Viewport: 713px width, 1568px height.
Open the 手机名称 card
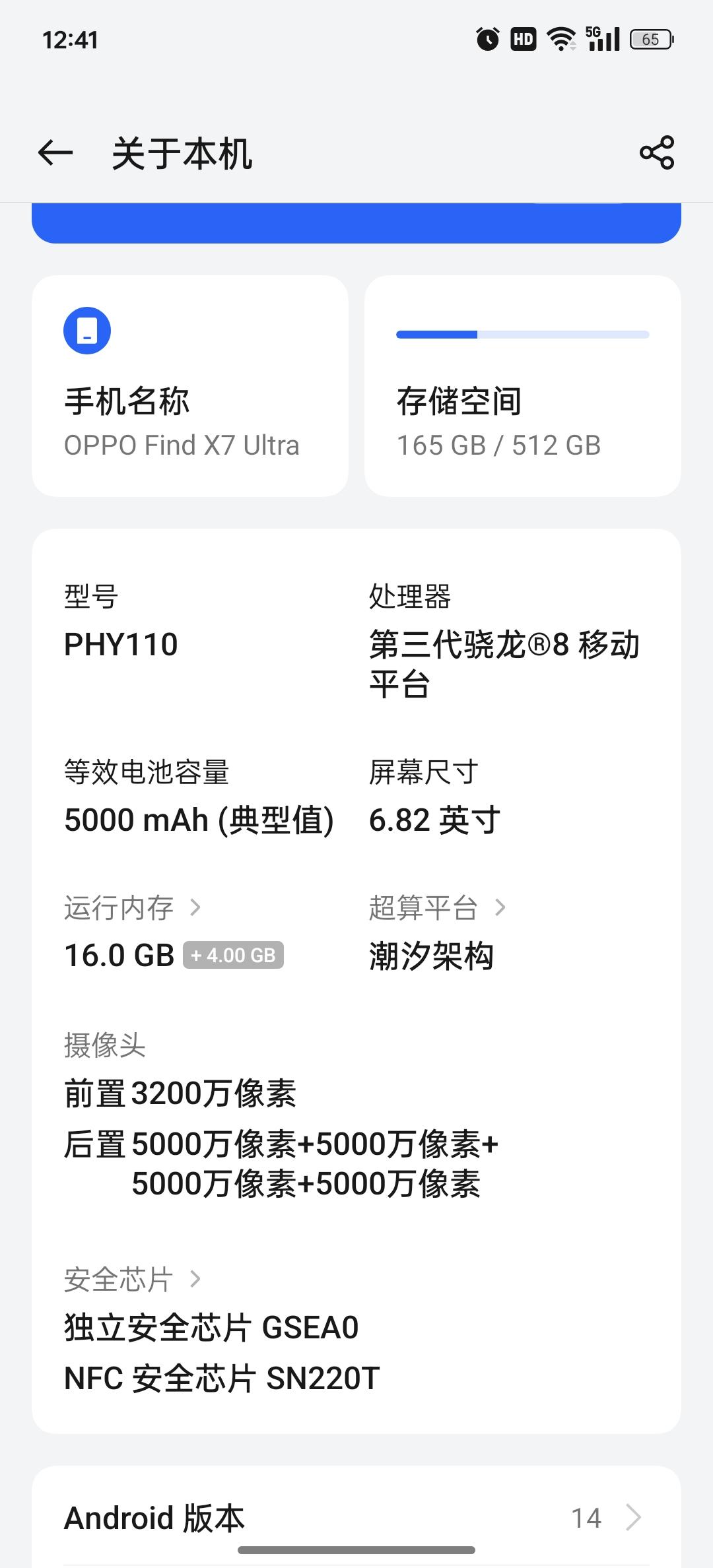tap(190, 386)
